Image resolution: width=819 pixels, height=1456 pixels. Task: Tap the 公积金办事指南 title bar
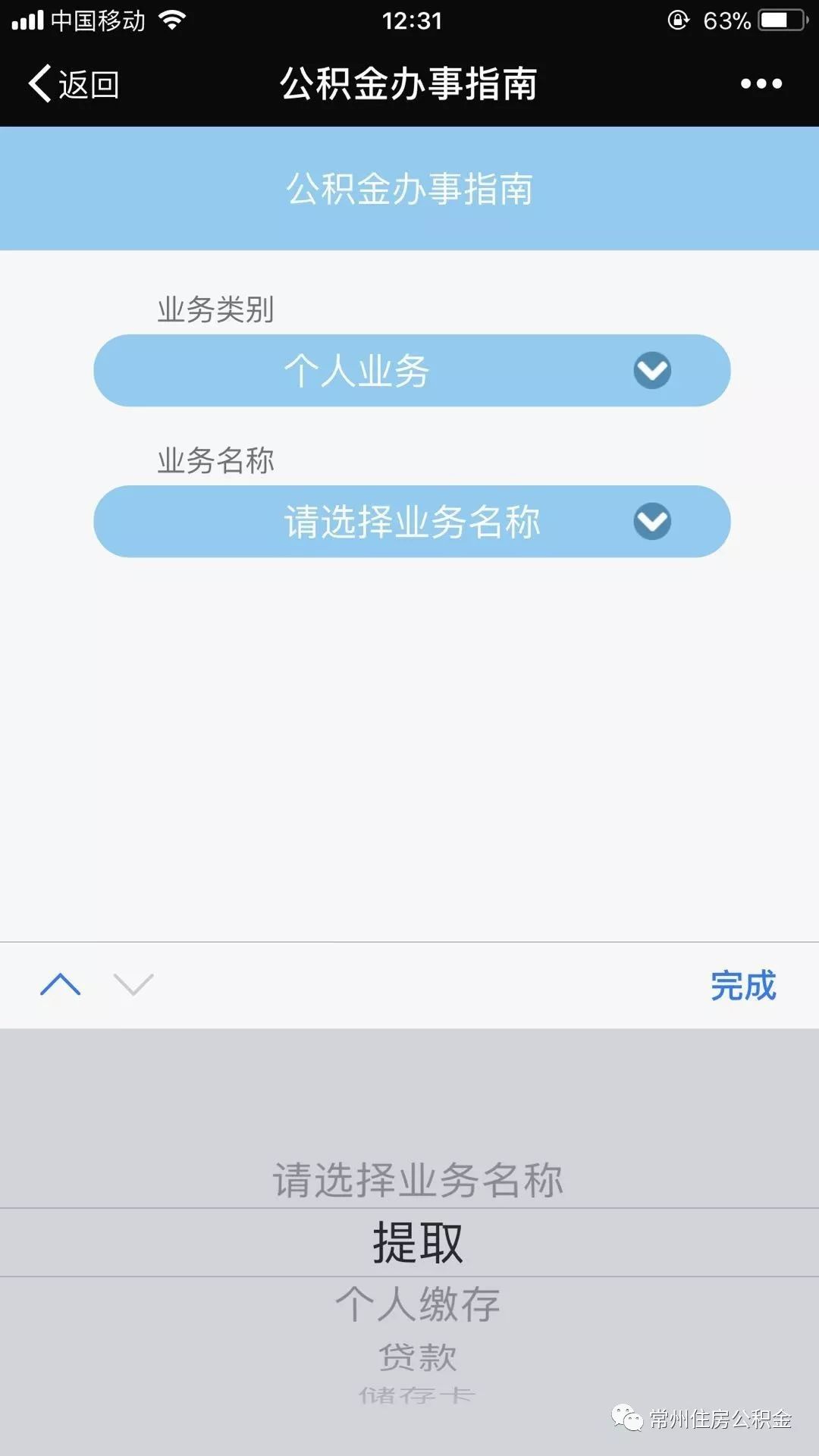coord(409,85)
